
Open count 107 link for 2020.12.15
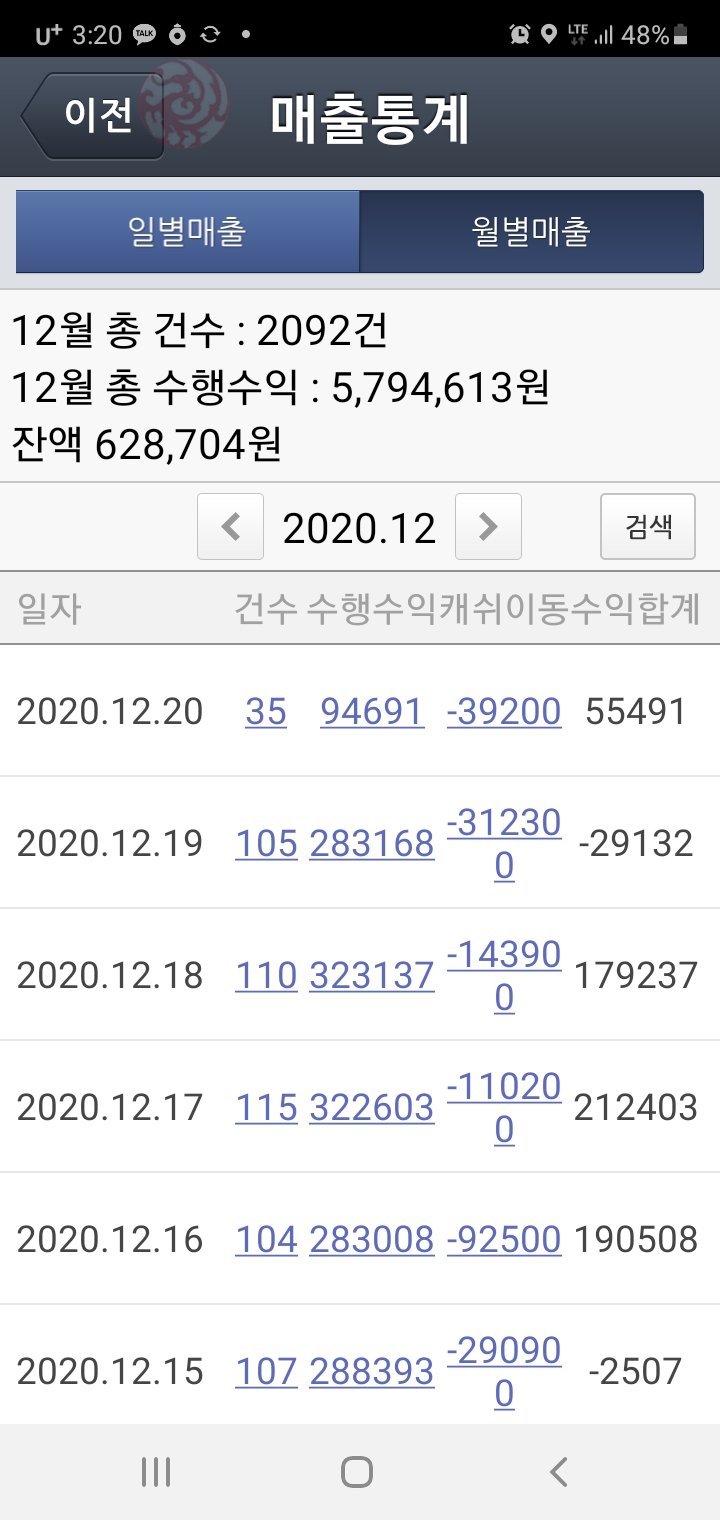[267, 1372]
